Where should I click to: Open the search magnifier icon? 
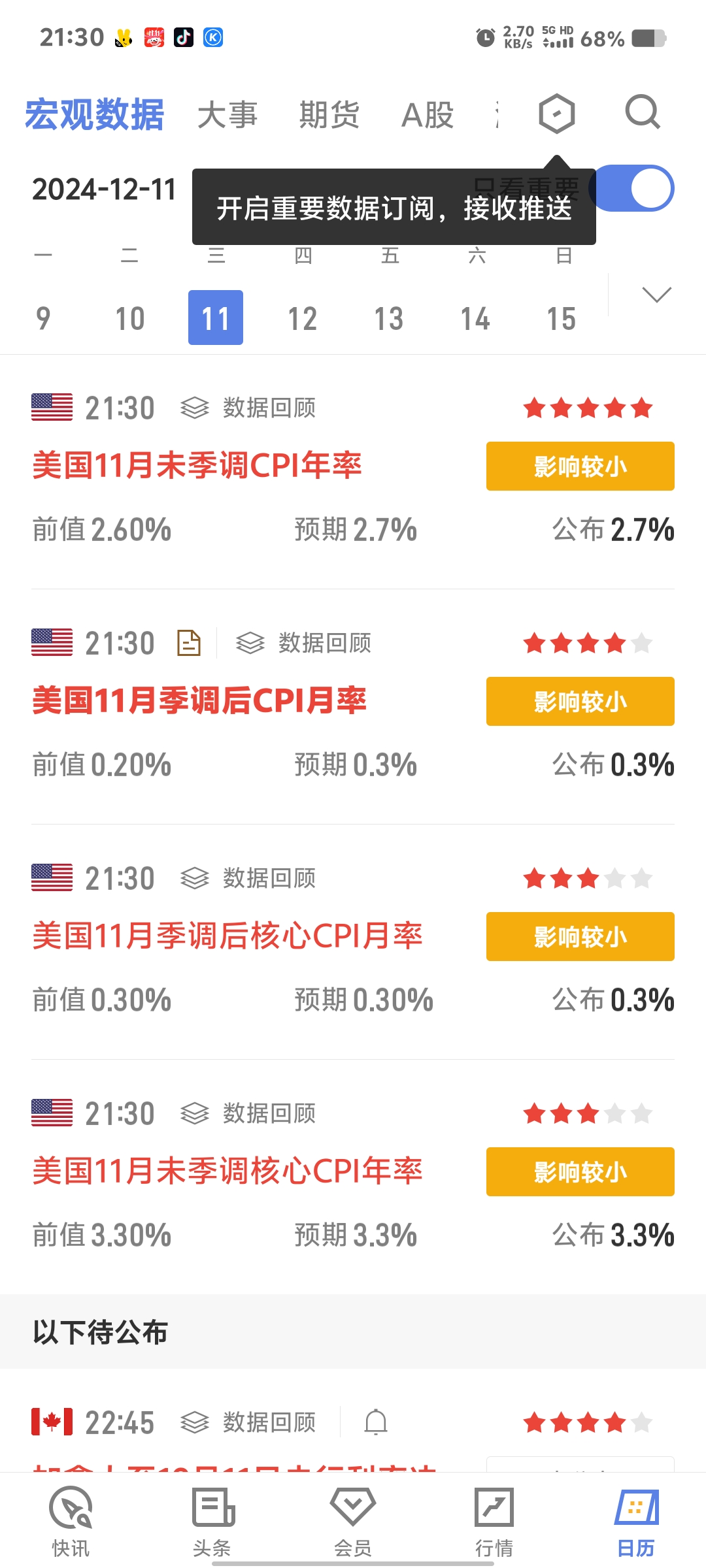[x=643, y=113]
